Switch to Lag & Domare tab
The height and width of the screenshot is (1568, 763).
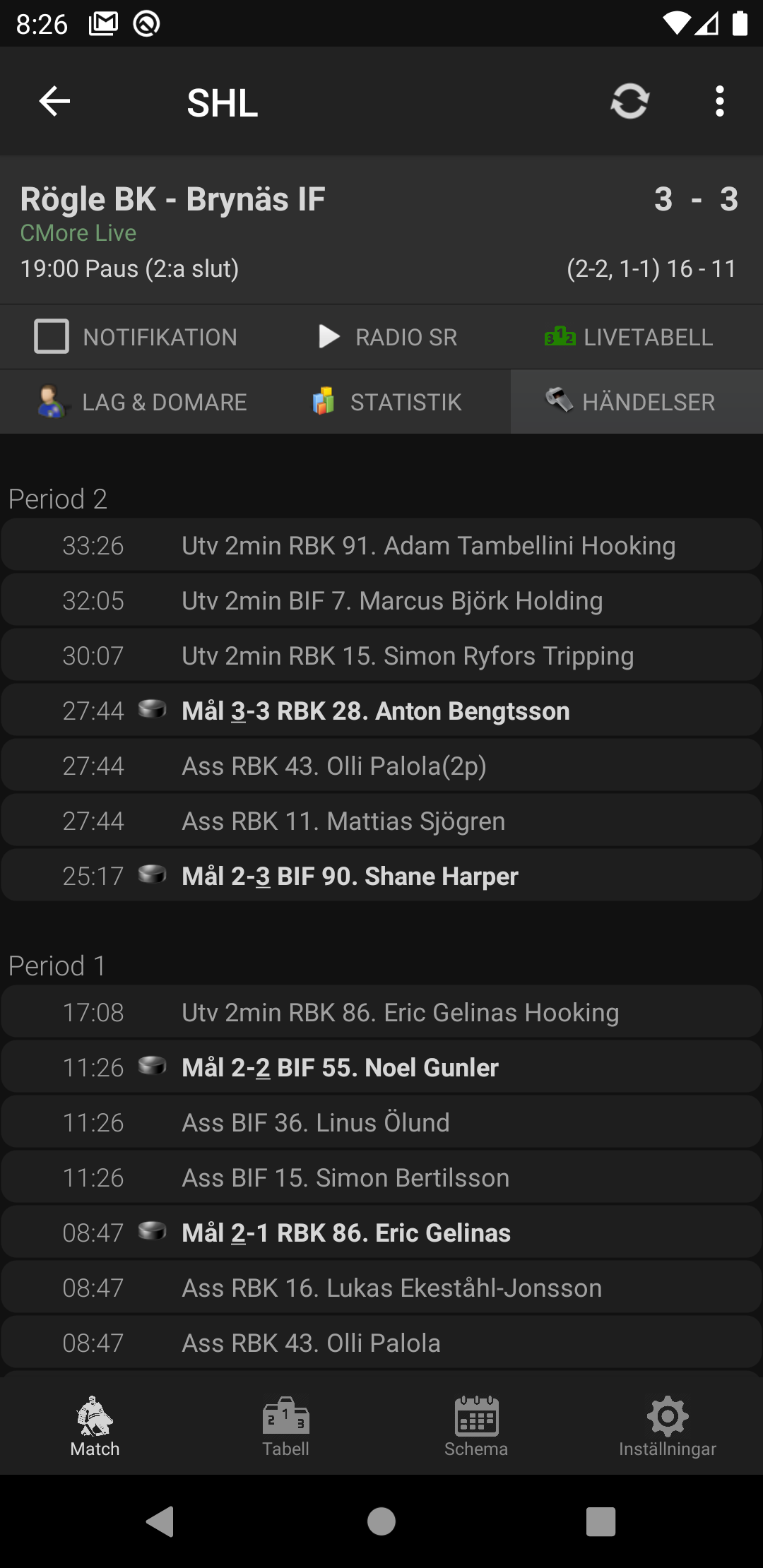141,402
